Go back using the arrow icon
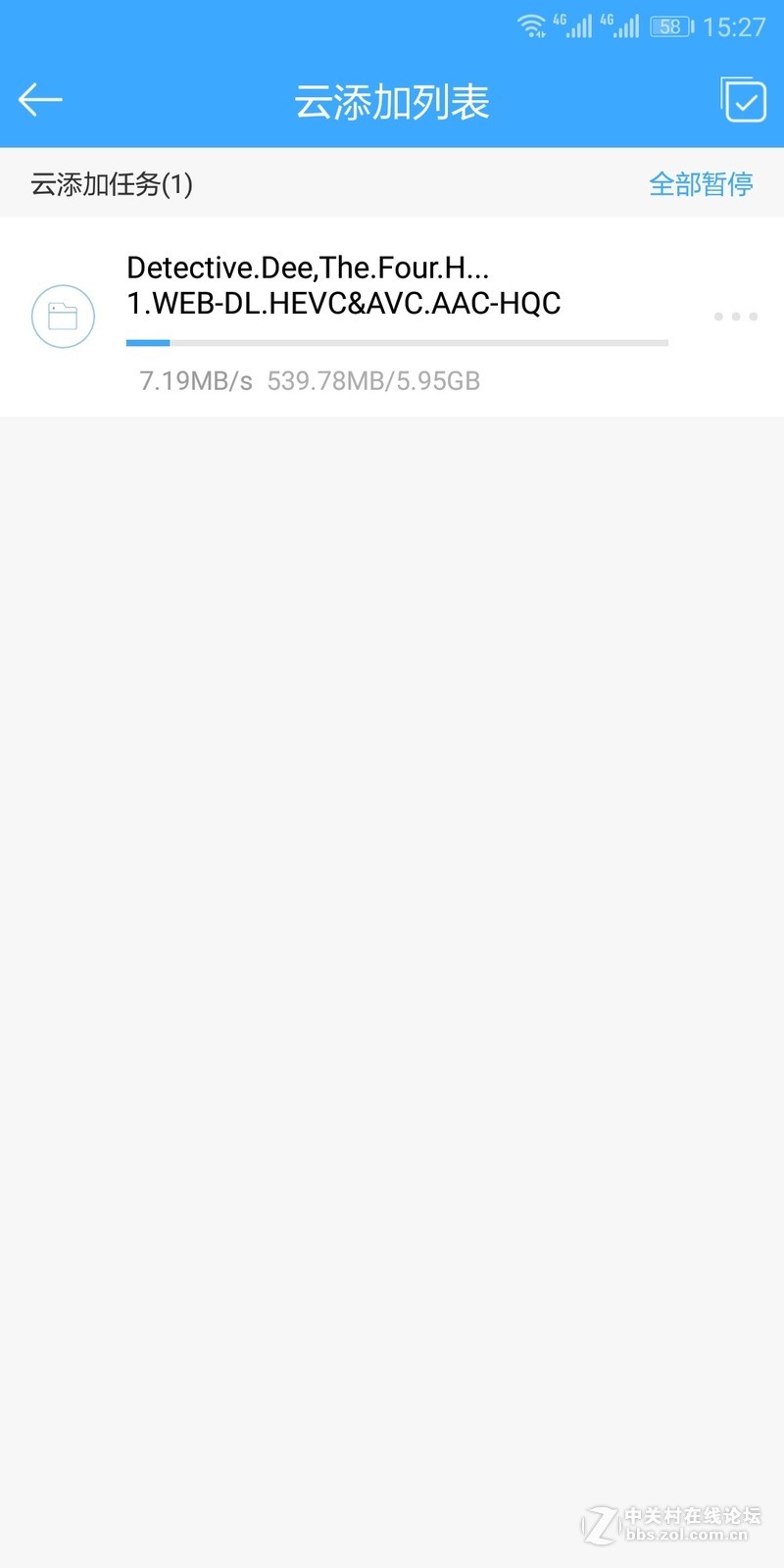 (x=40, y=100)
